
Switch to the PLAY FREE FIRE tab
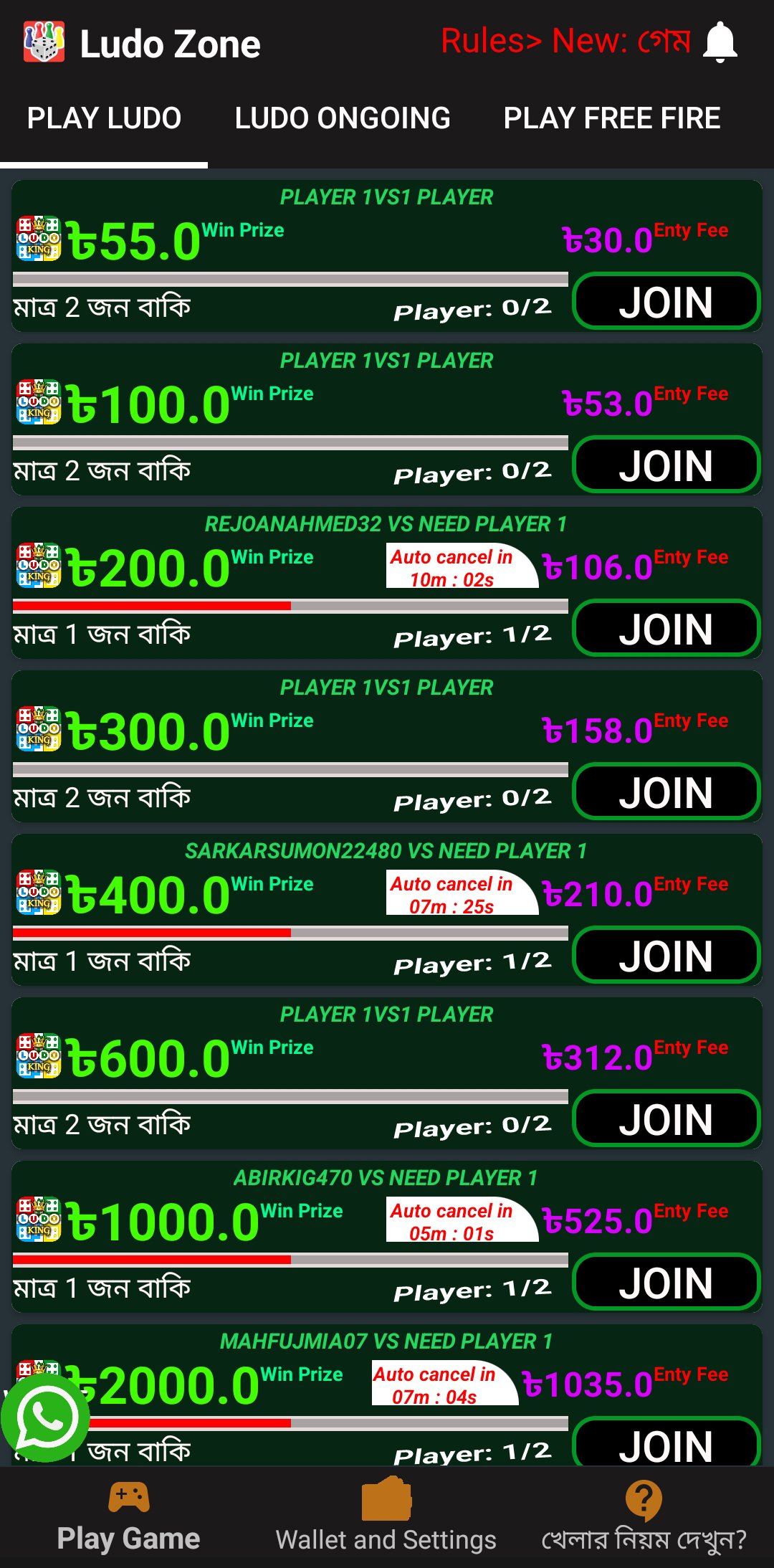click(x=612, y=118)
